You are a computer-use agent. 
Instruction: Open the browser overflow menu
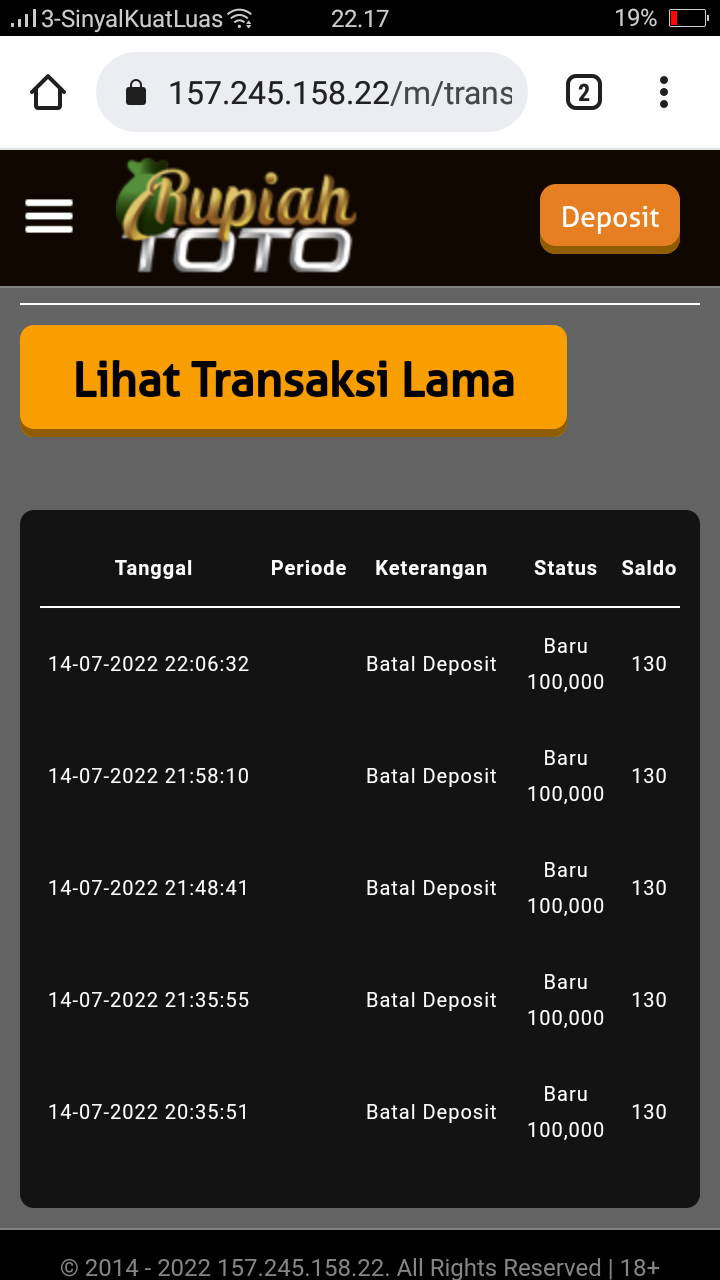click(x=664, y=93)
